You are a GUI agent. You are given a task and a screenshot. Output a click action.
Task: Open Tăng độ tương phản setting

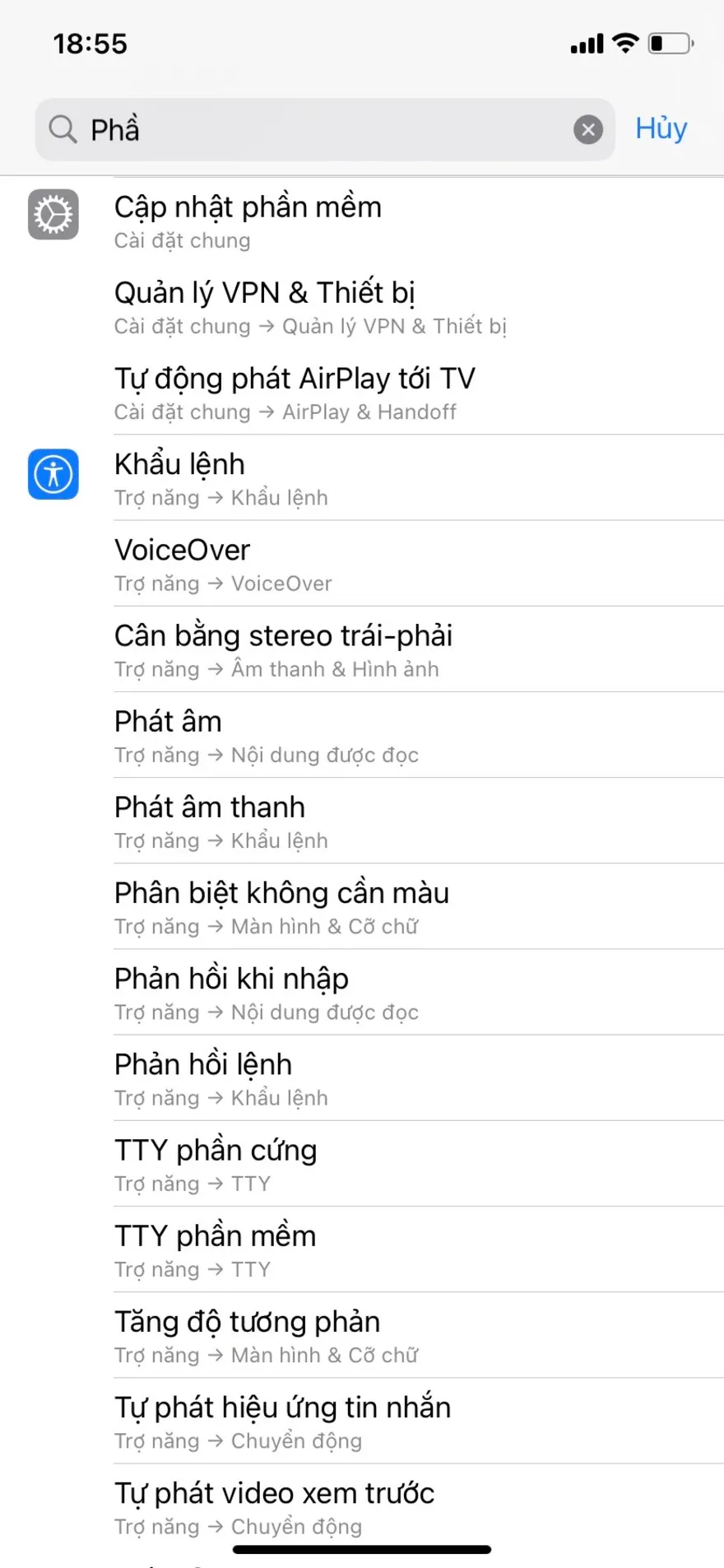click(x=247, y=1322)
